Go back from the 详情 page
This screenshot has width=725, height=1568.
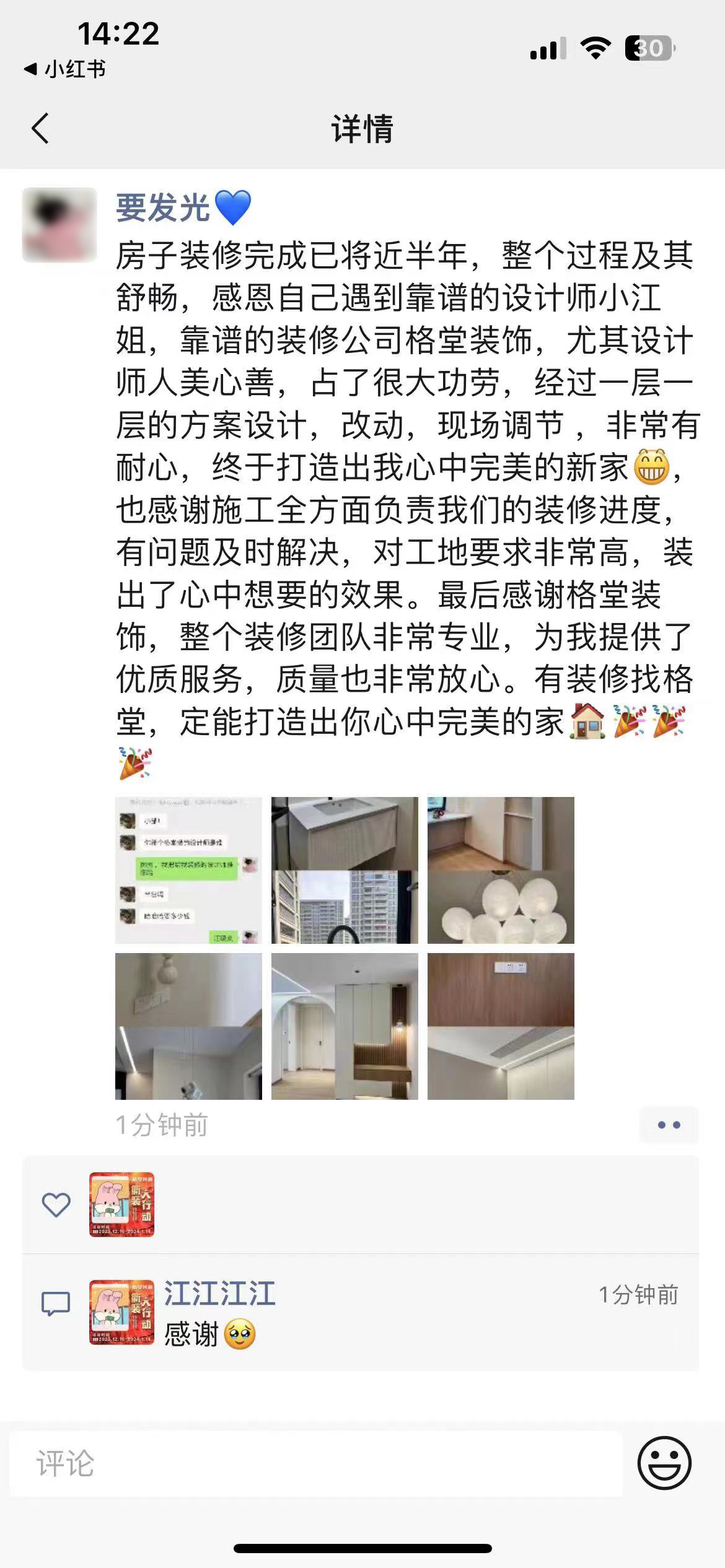coord(40,129)
